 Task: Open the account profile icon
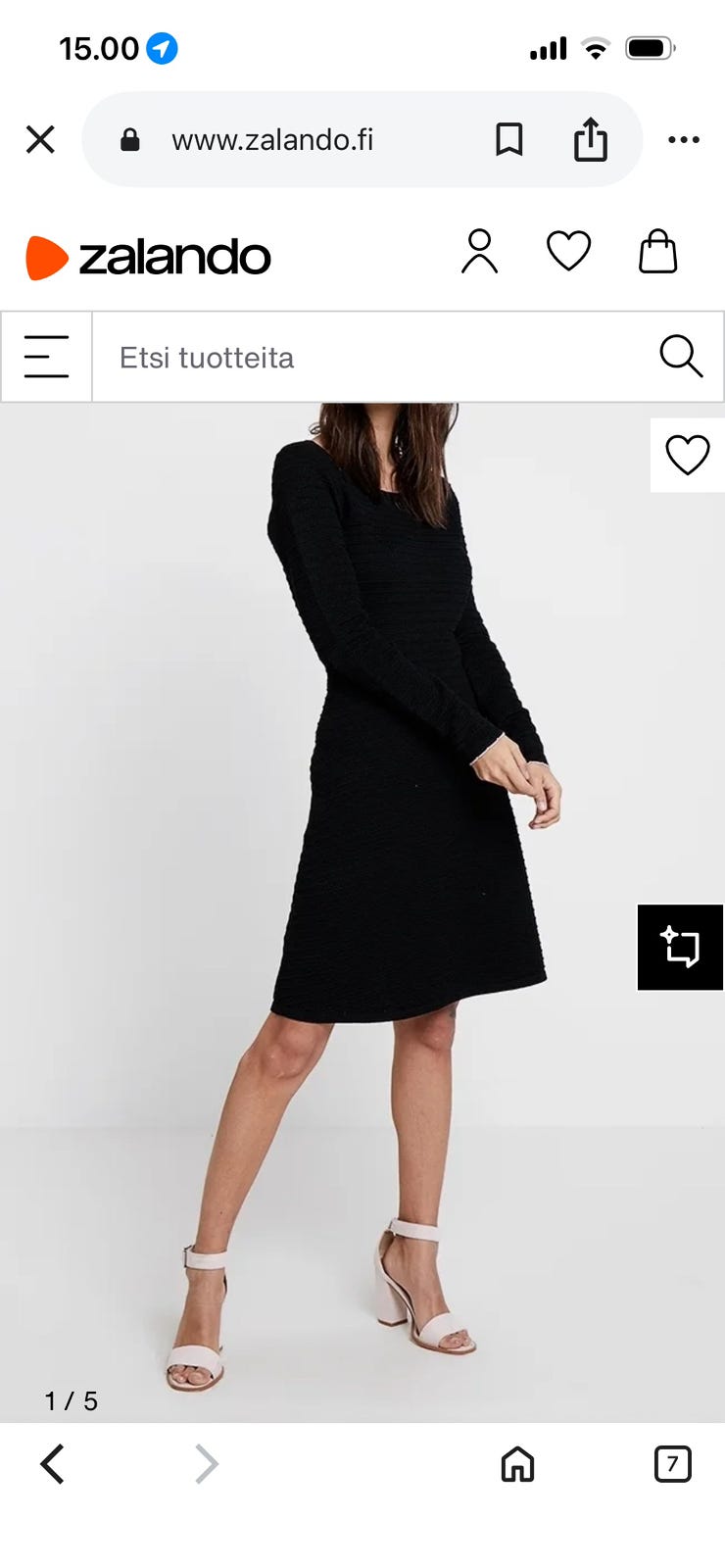tap(479, 252)
